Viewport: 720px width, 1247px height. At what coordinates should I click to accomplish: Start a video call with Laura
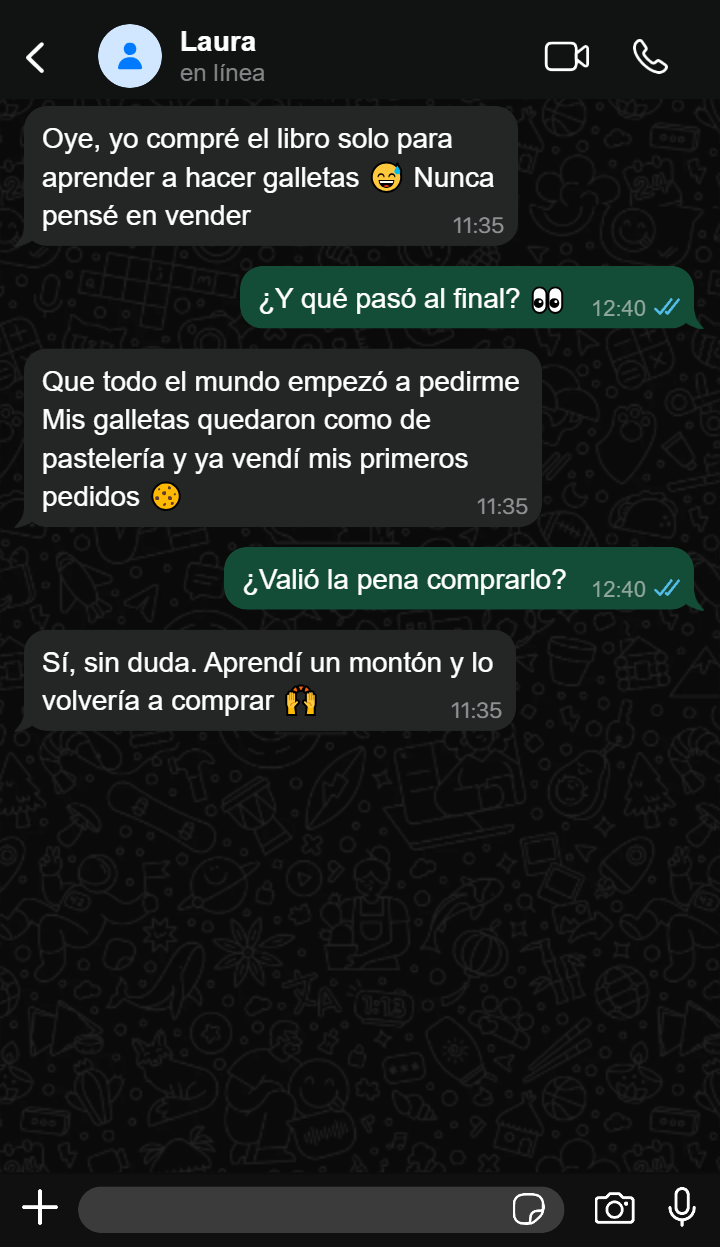566,57
